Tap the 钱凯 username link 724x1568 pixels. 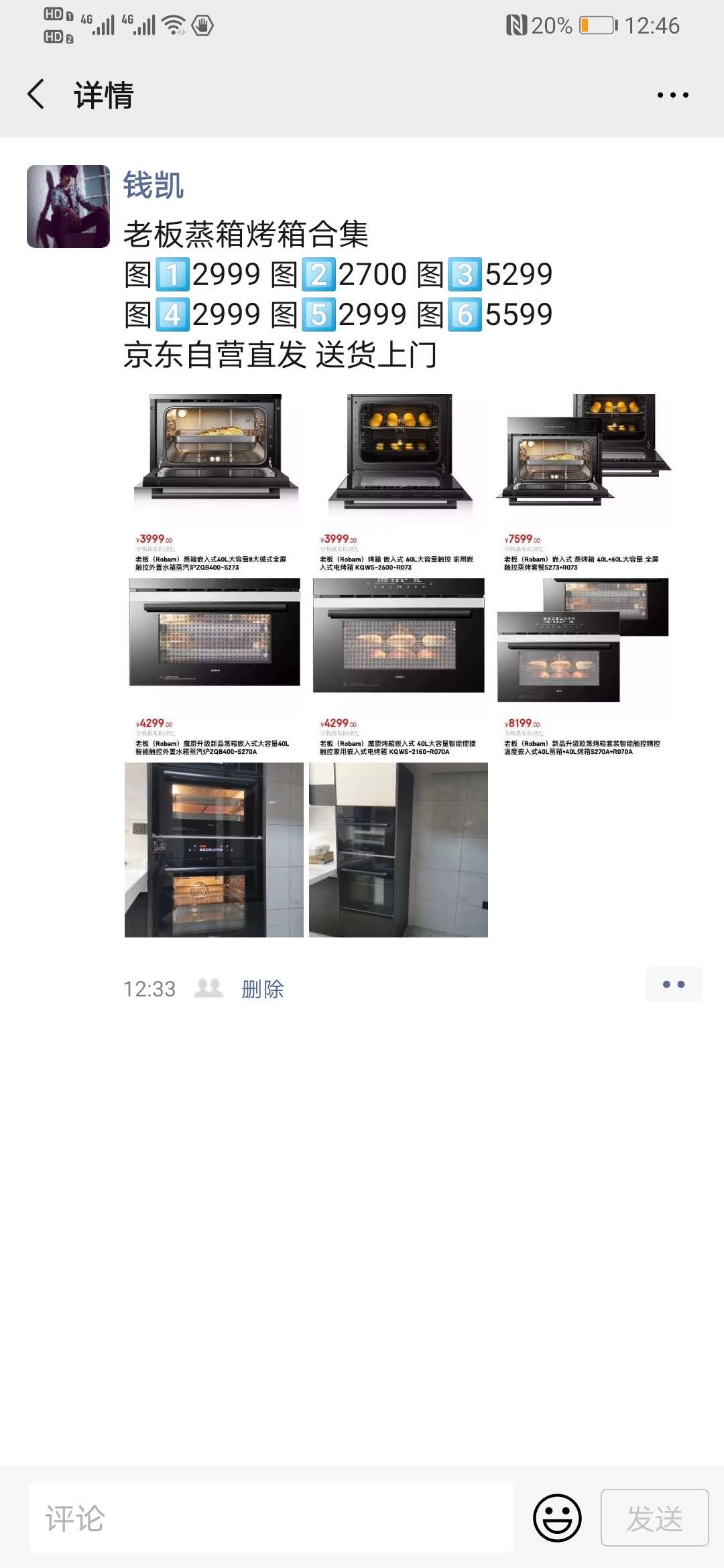pyautogui.click(x=154, y=185)
